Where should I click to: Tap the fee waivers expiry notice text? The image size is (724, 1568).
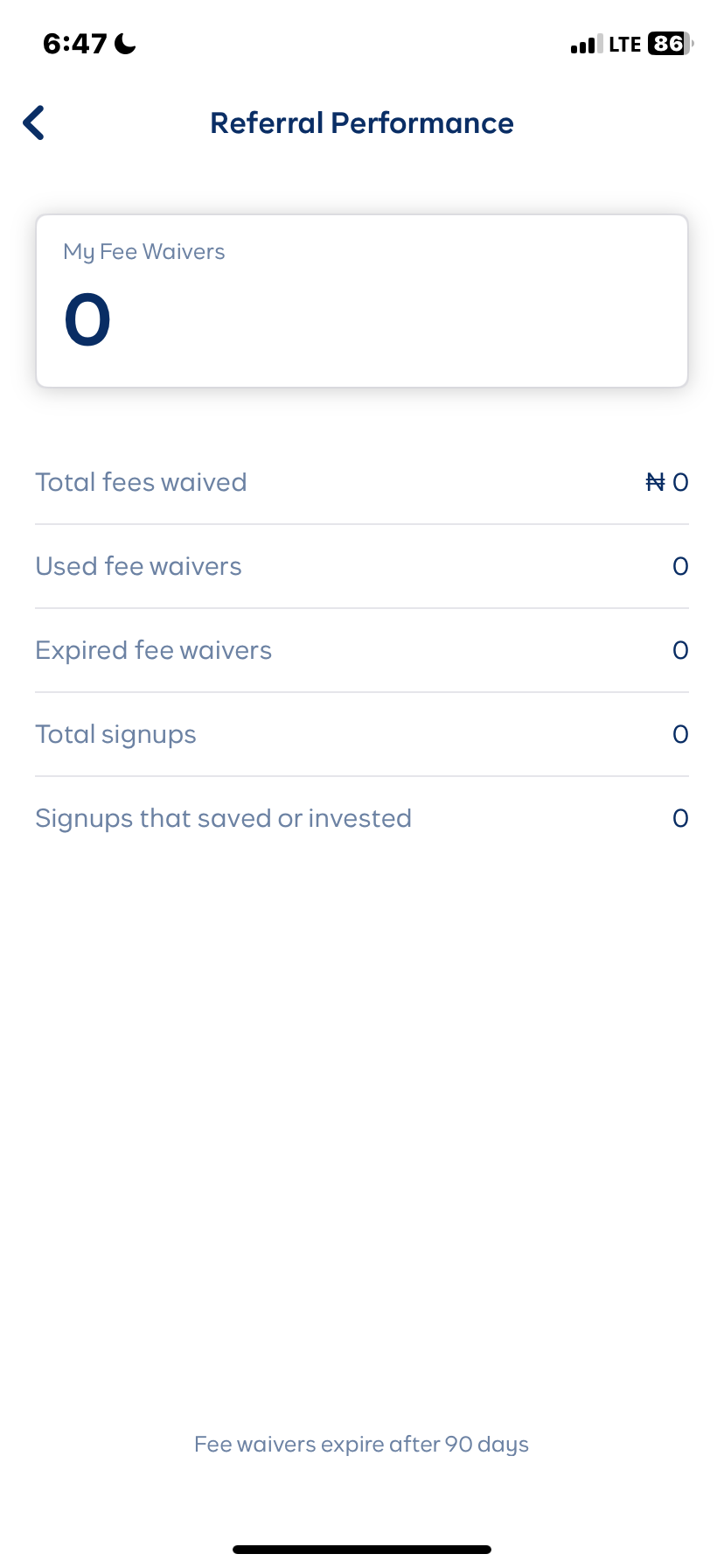[x=361, y=1444]
